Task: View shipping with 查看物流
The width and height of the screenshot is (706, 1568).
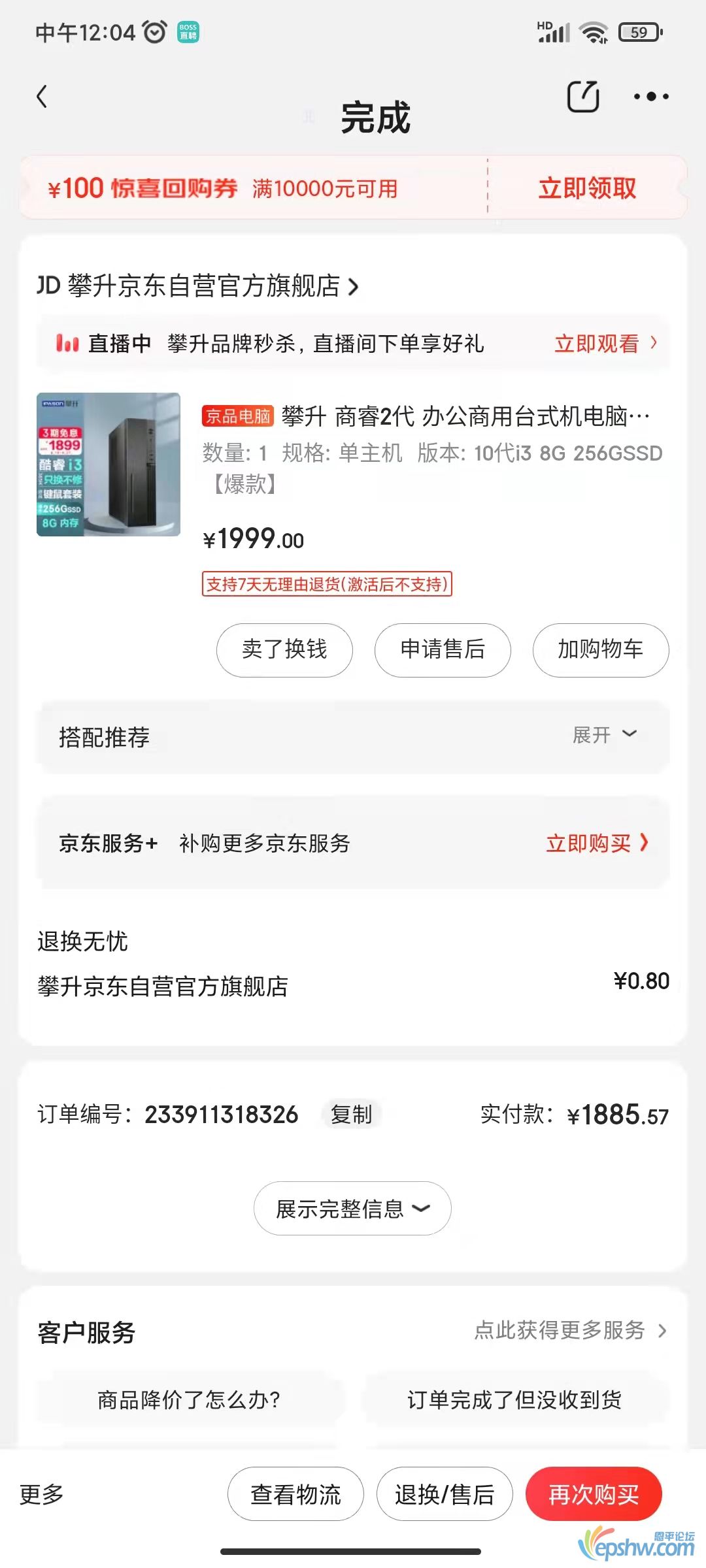Action: 295,1494
